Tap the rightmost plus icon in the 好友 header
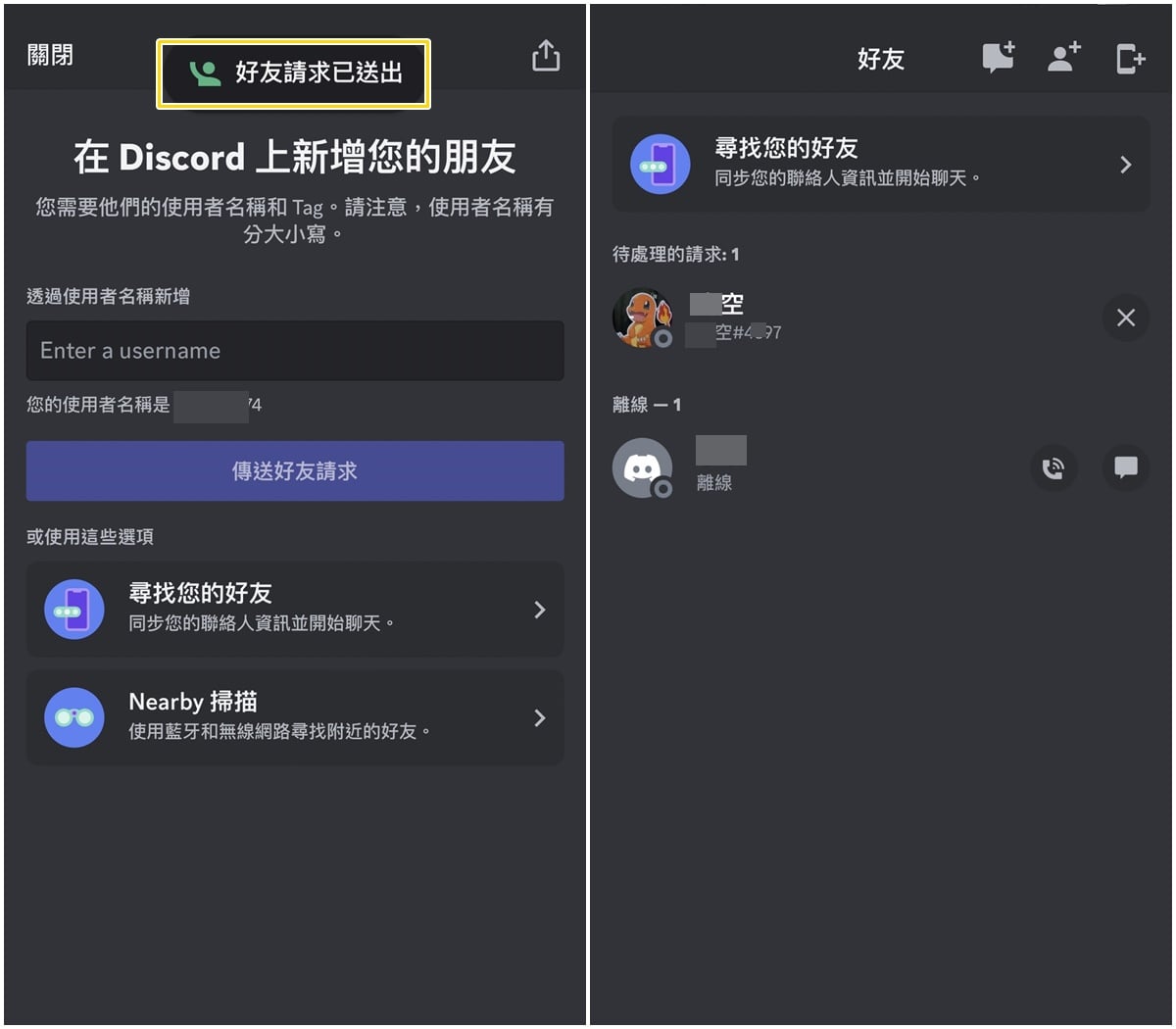 point(1131,59)
